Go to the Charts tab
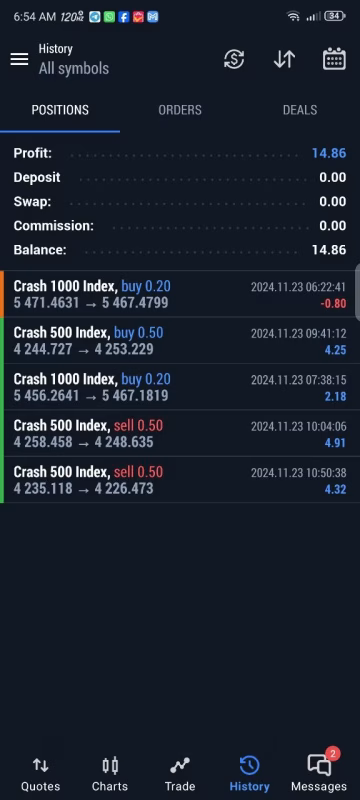 coord(110,774)
